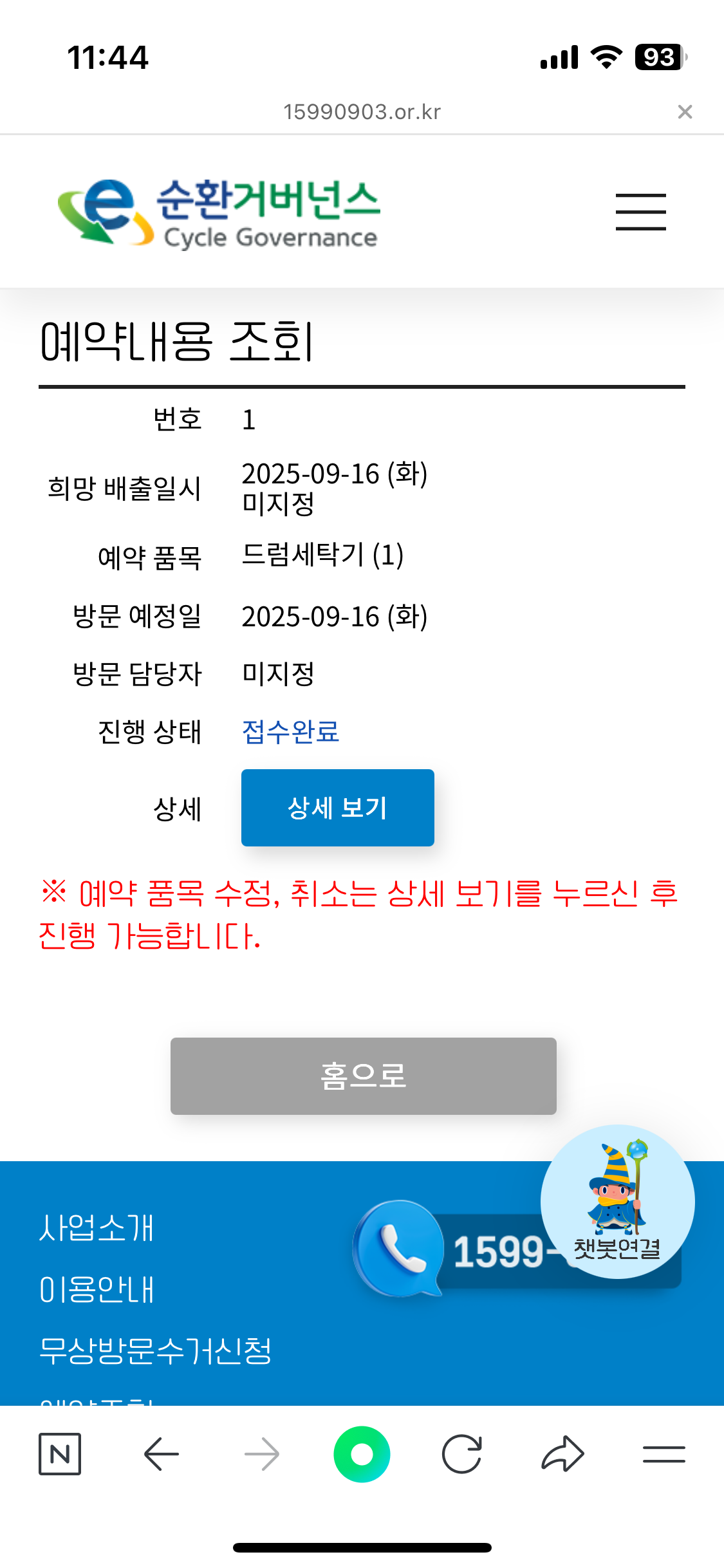Open the browser's bottom bar menu
Screen dimensions: 724x1568
(x=664, y=1454)
